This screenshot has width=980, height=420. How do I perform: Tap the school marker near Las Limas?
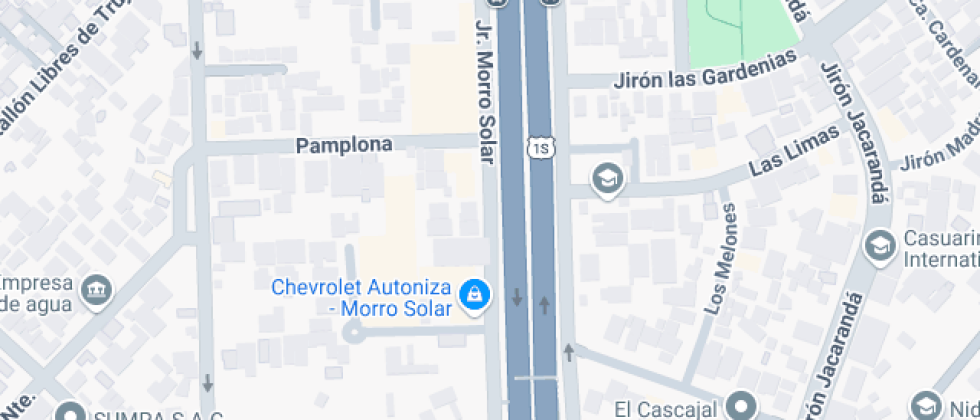606,180
